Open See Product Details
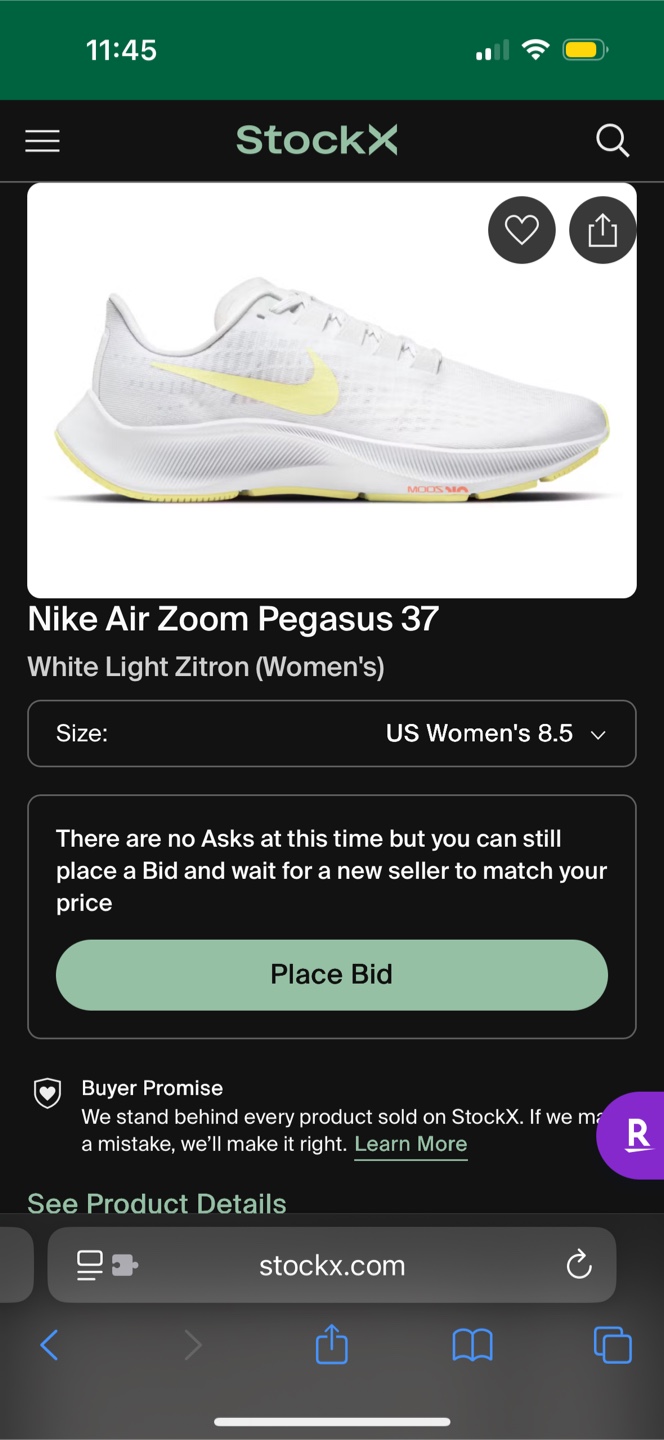The image size is (664, 1440). 157,1203
